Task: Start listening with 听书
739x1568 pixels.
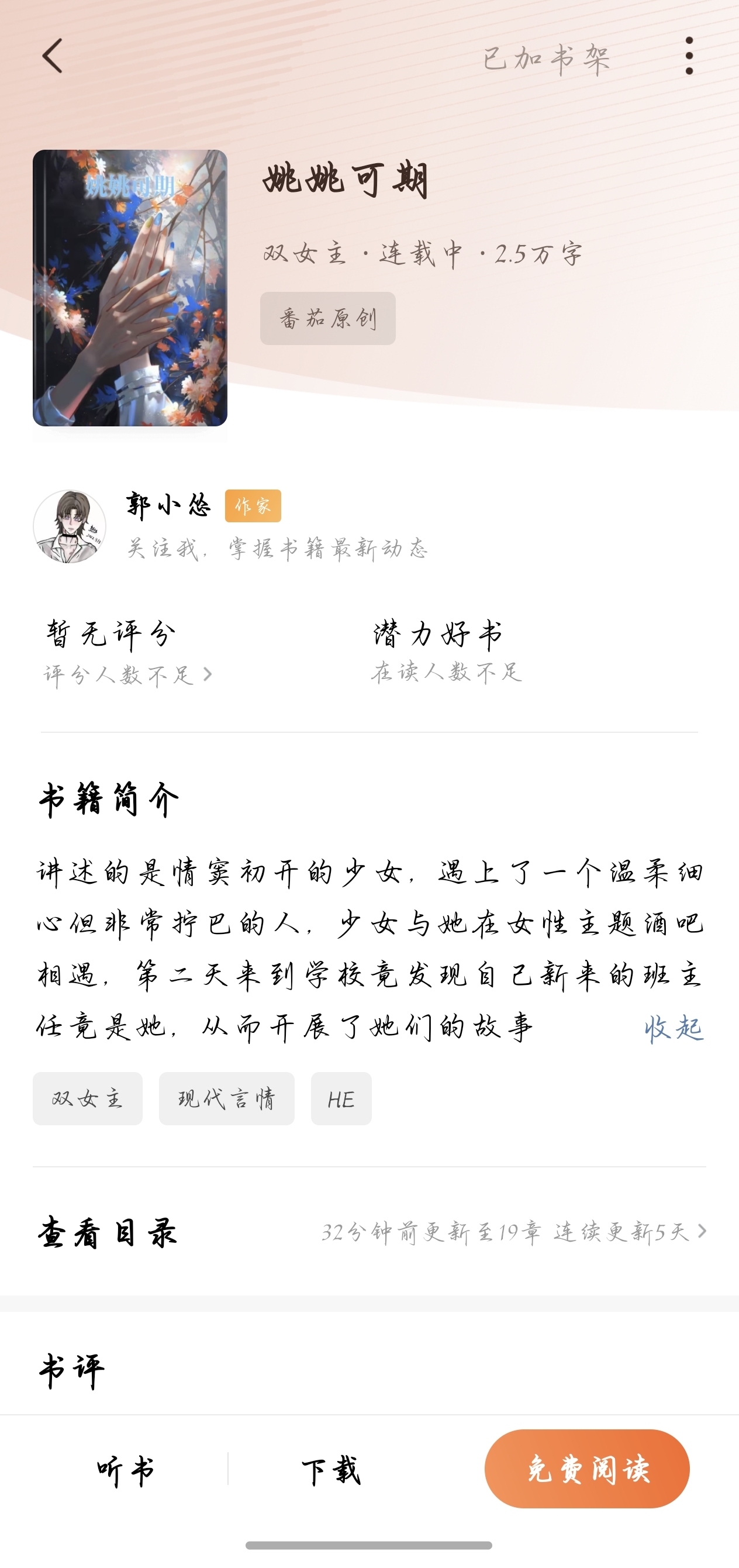Action: 125,1470
